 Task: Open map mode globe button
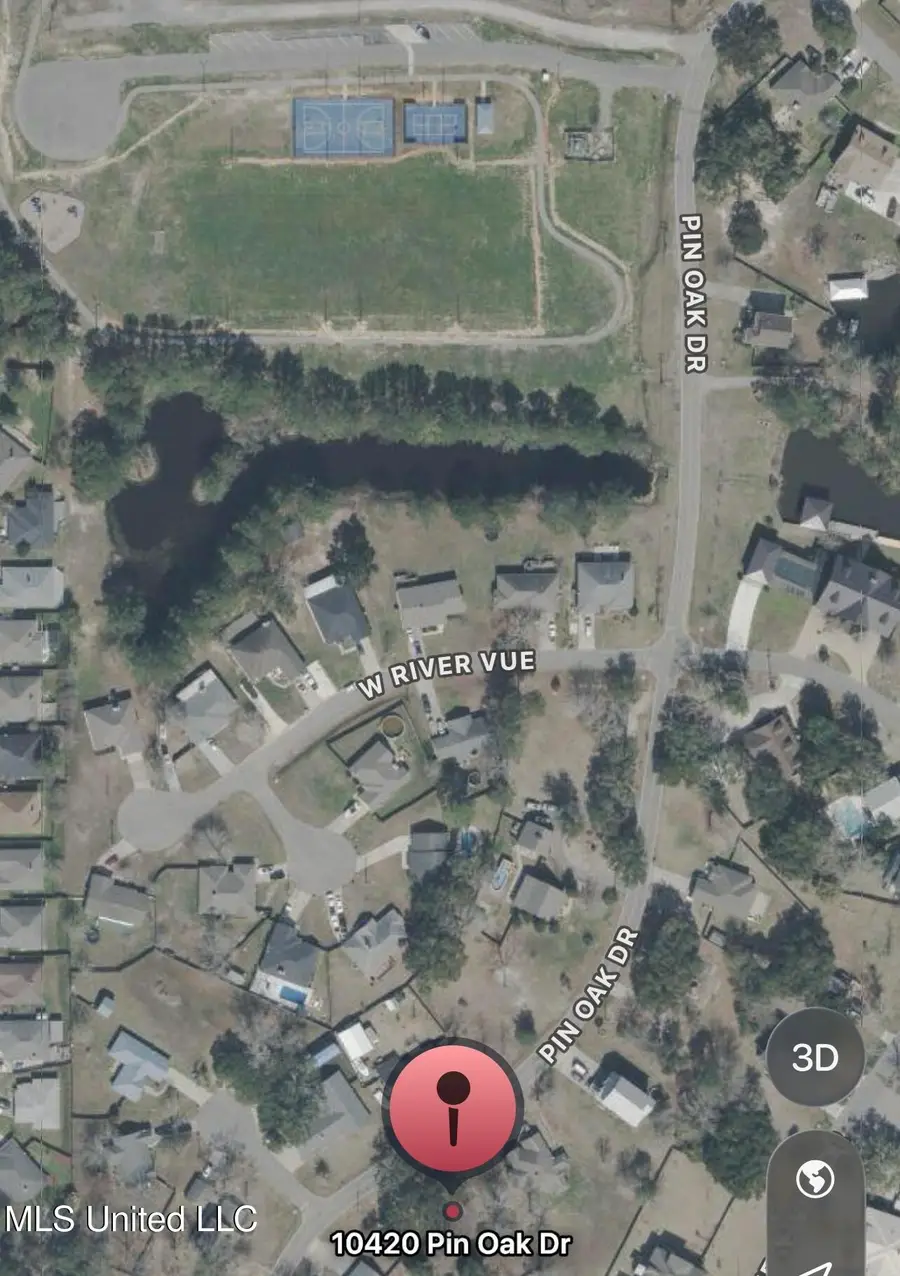coord(815,1180)
